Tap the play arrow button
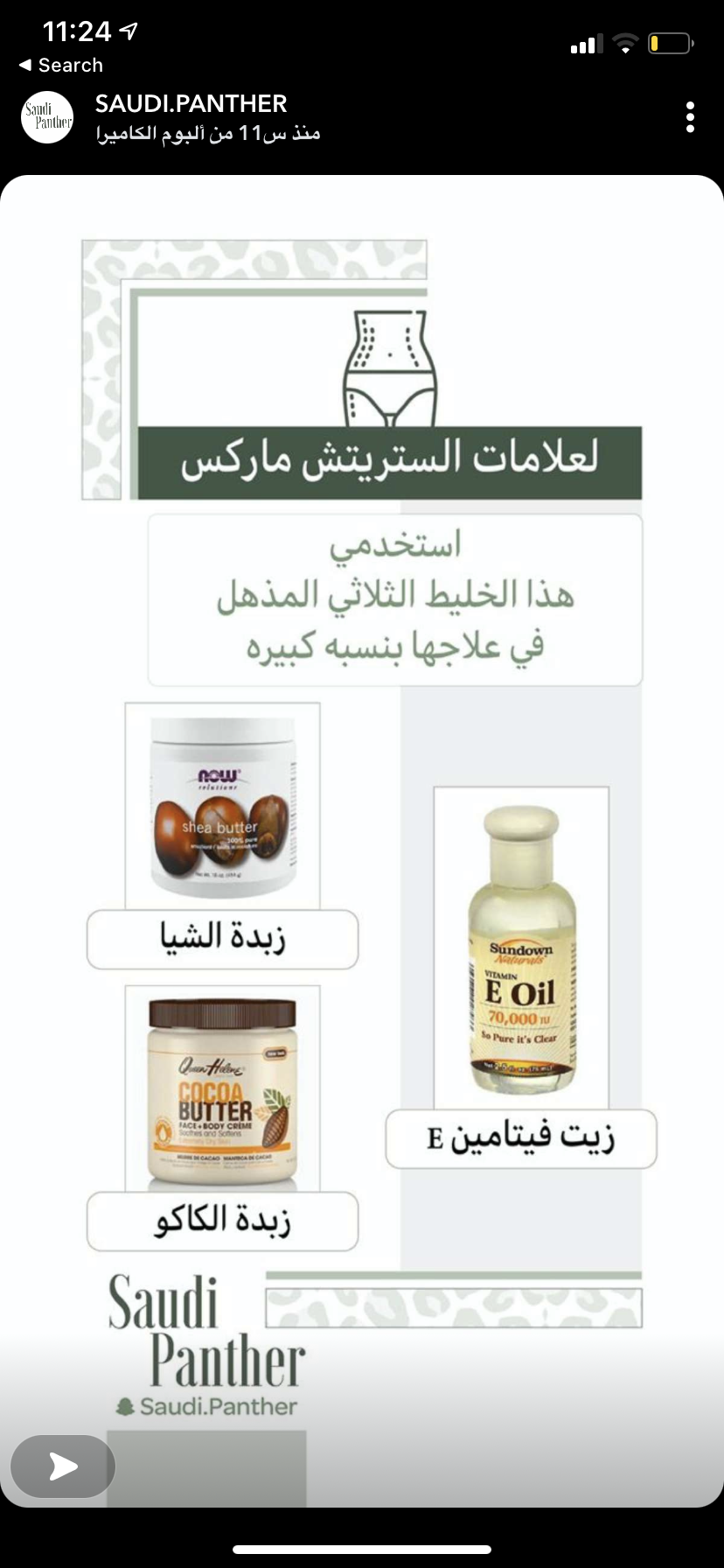724x1568 pixels. pos(63,1466)
